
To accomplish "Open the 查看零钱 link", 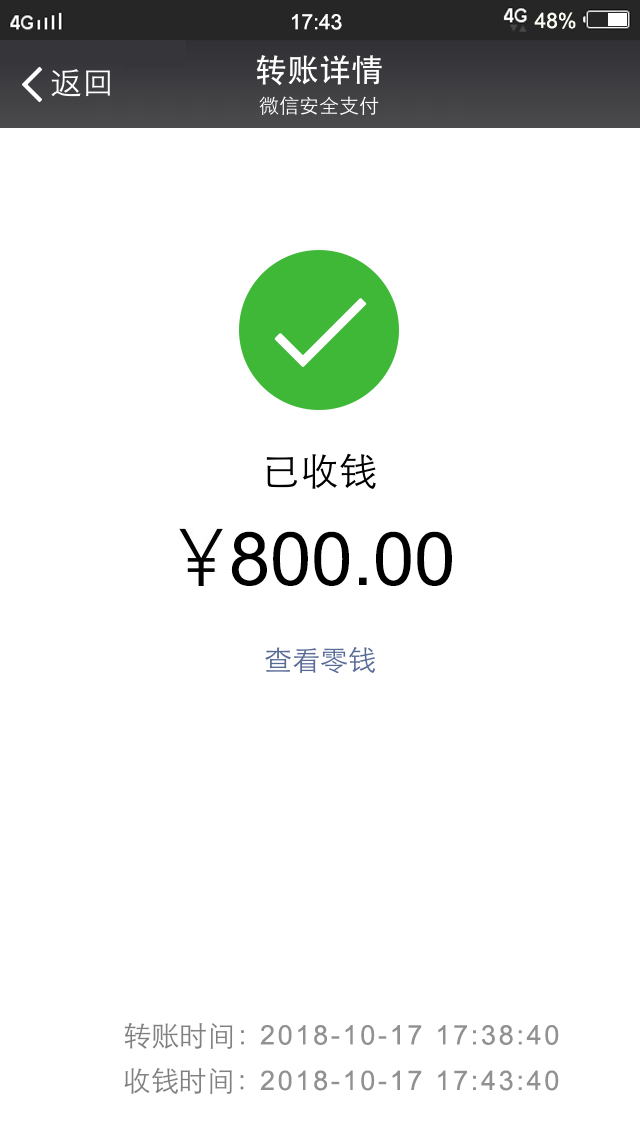I will coord(320,660).
